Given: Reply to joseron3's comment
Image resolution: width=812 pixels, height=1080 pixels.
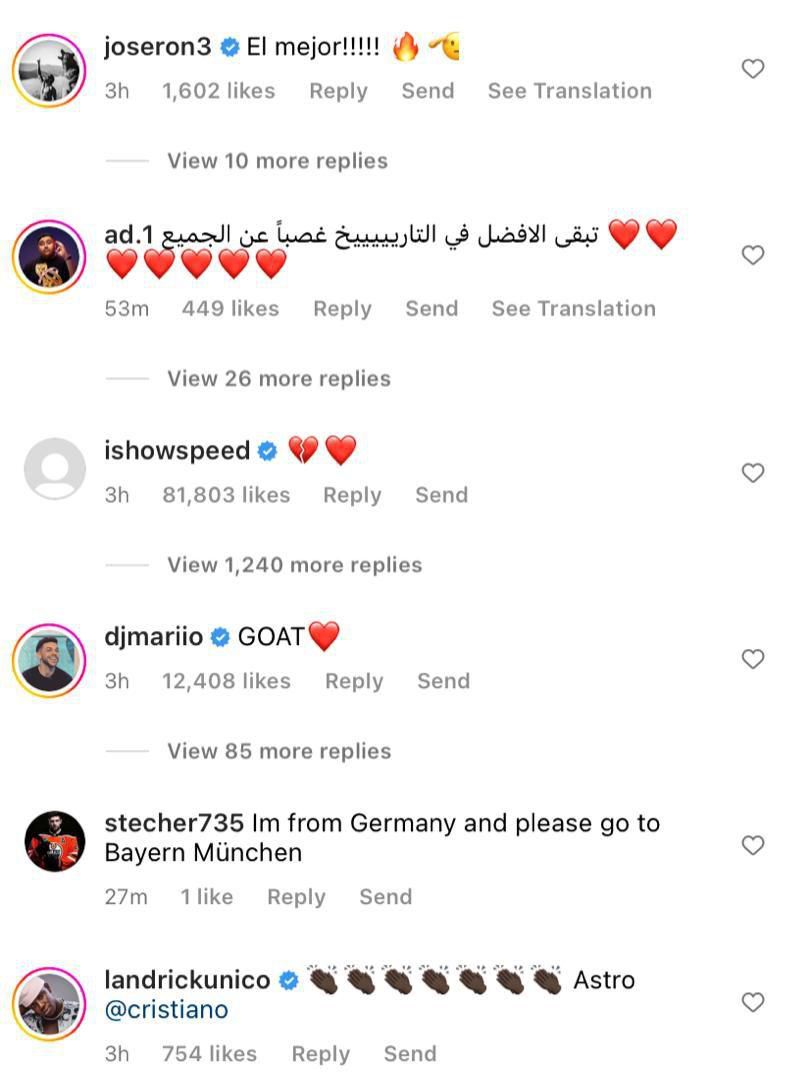Looking at the screenshot, I should tap(338, 91).
